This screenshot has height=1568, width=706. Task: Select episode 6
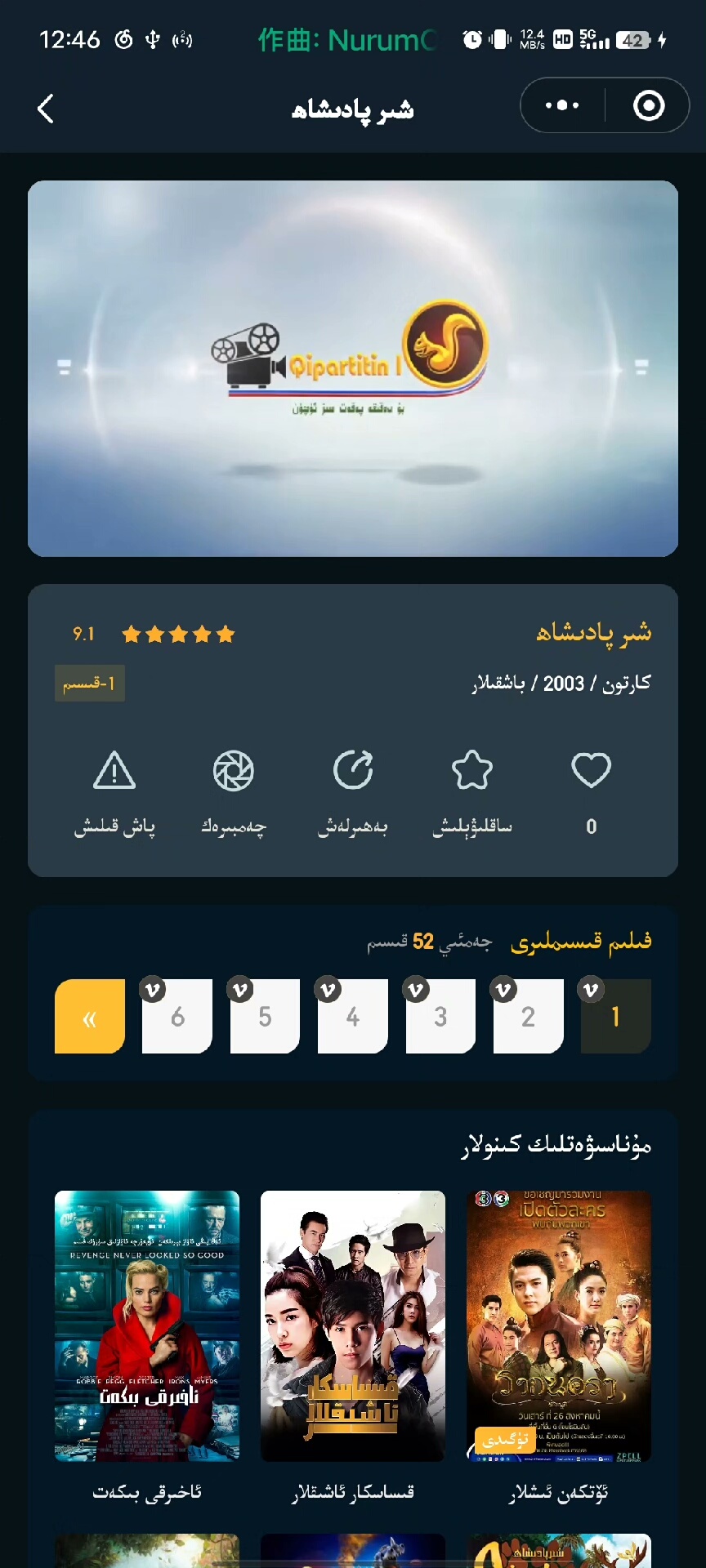(177, 1017)
